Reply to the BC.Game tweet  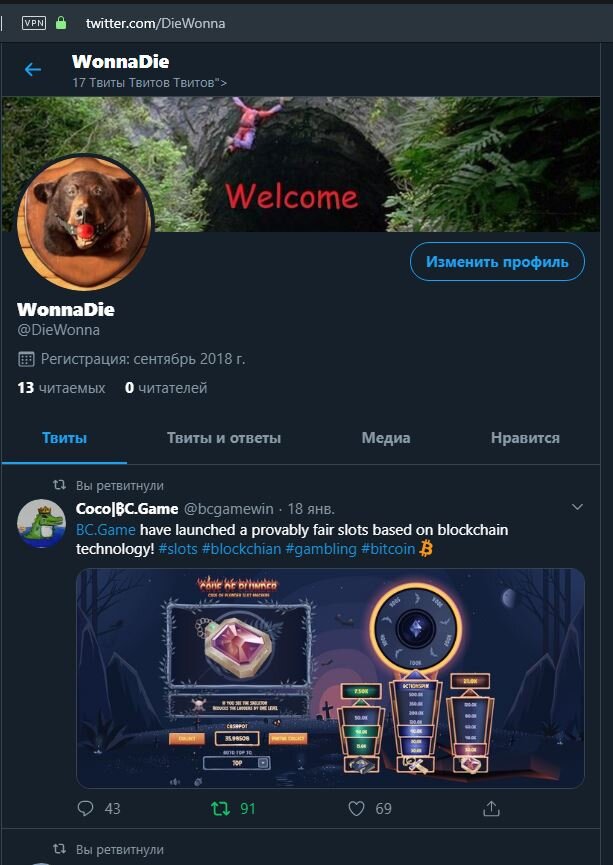pyautogui.click(x=86, y=808)
